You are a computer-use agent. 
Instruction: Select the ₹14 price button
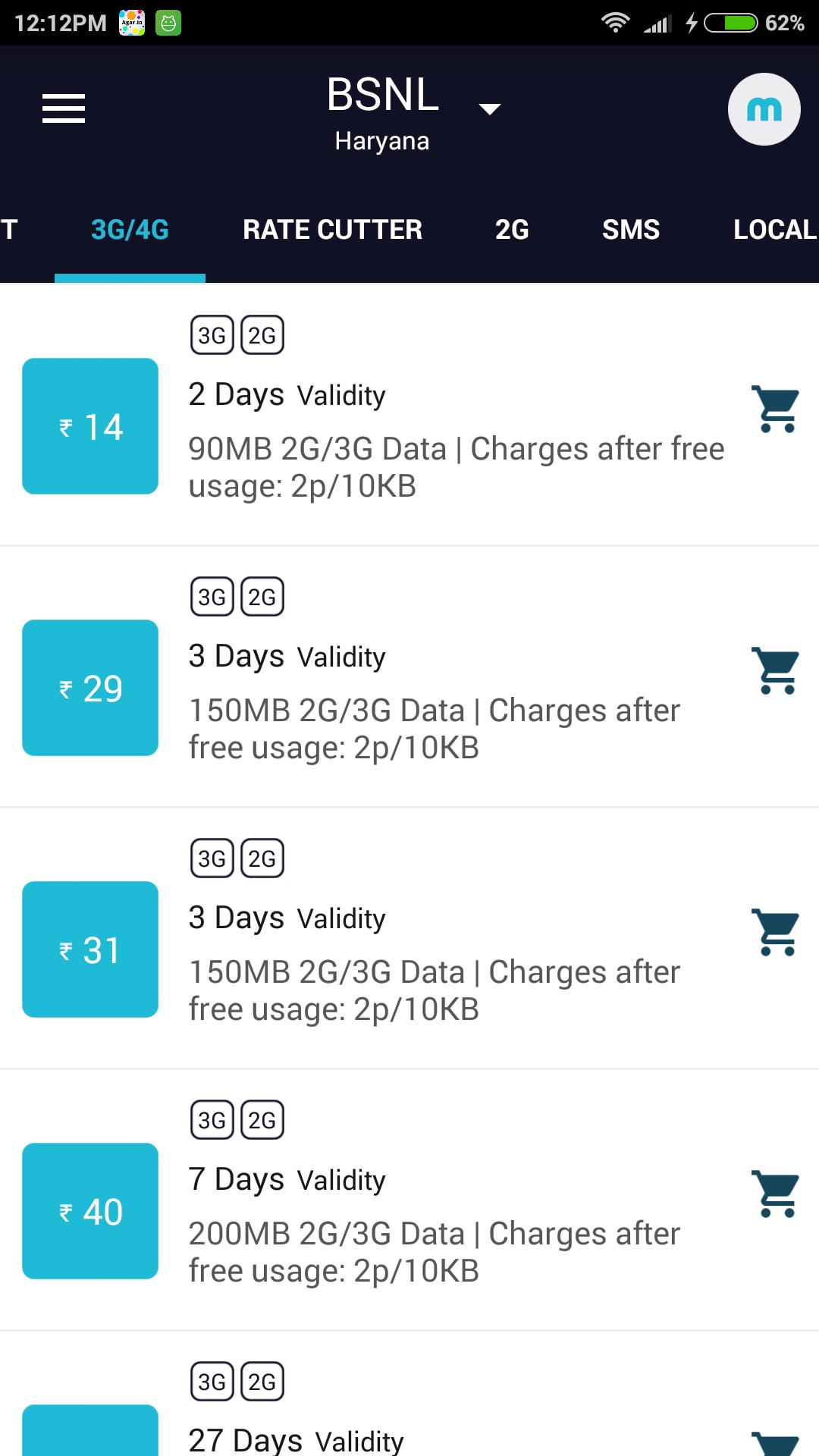(90, 426)
